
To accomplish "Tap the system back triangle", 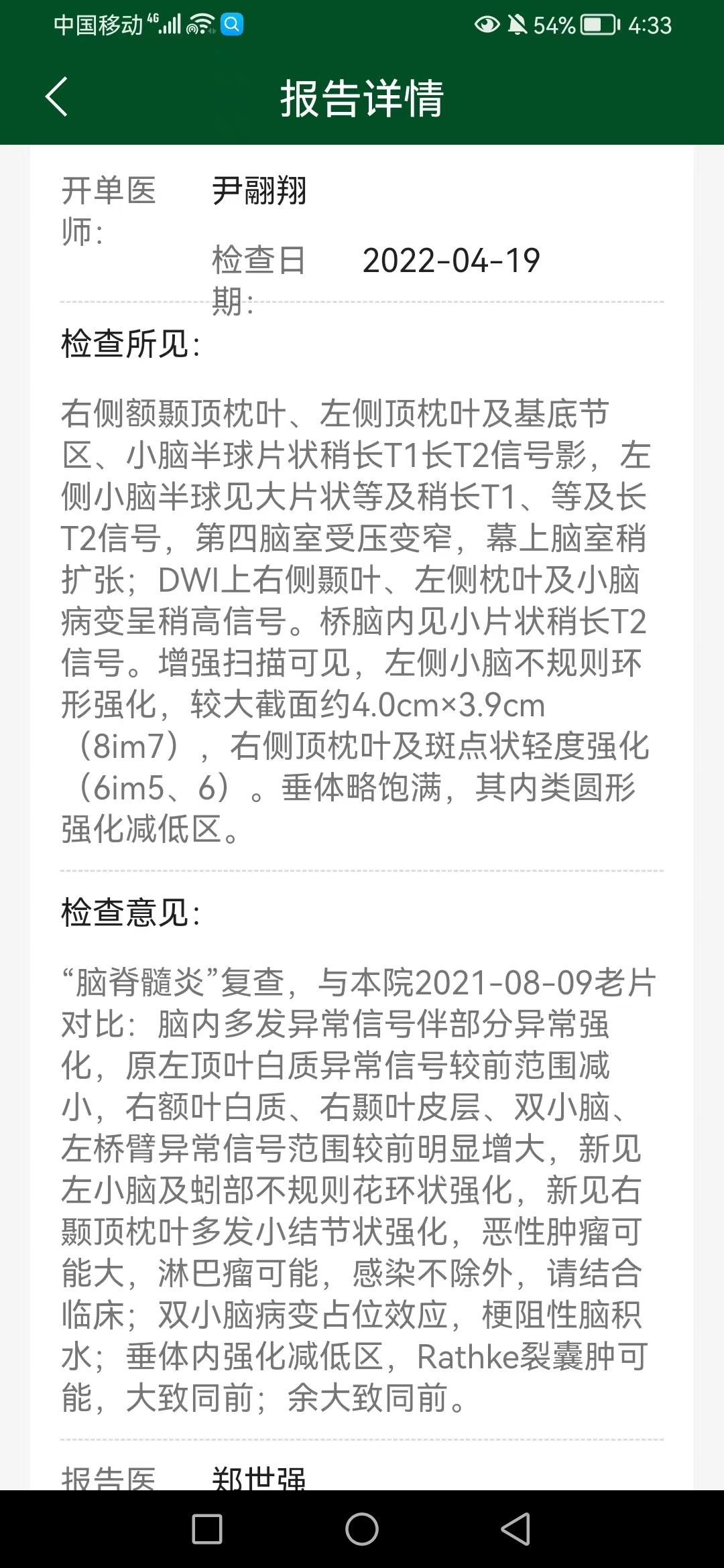I will click(516, 1529).
